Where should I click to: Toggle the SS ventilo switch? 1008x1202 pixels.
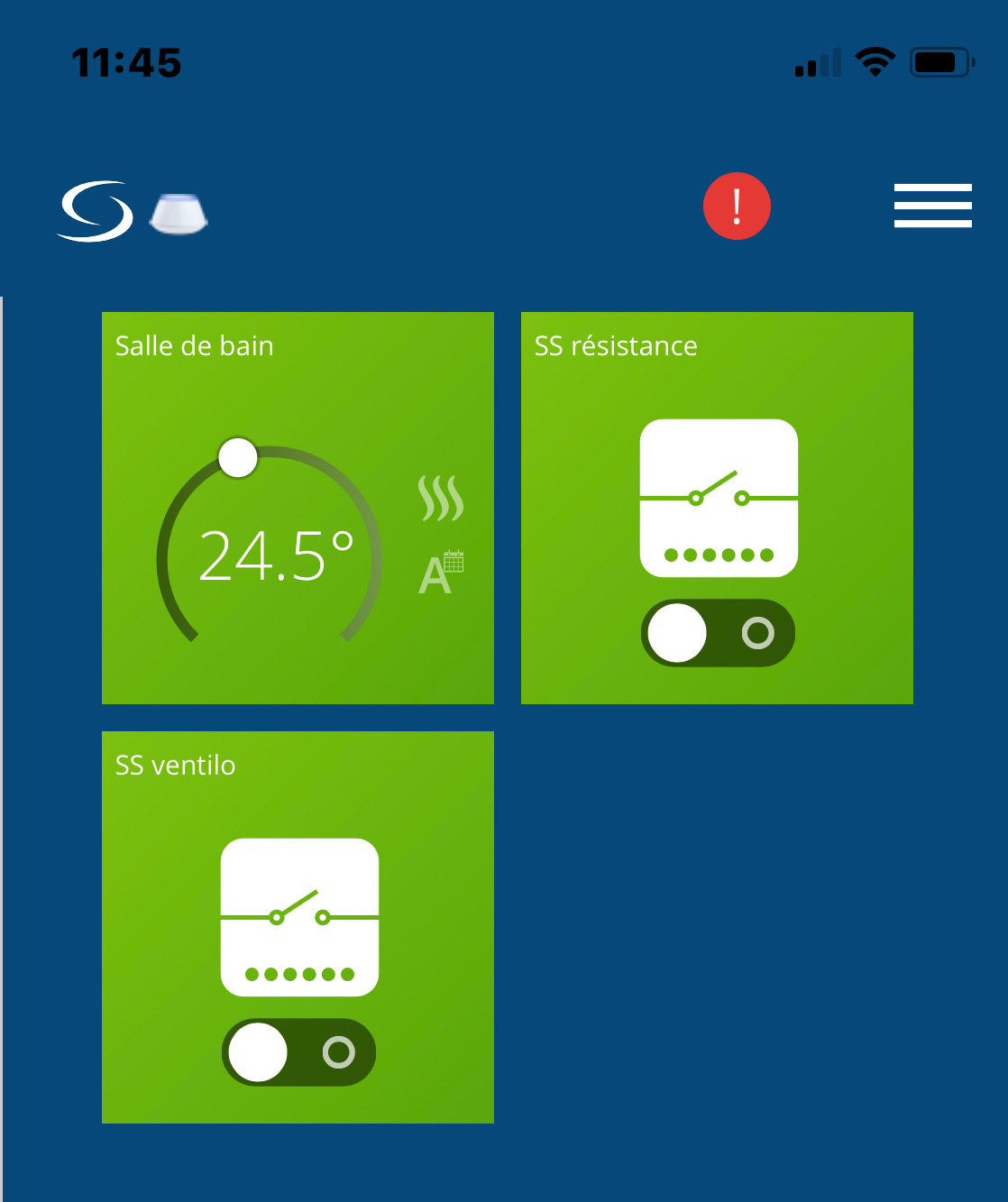click(298, 1052)
